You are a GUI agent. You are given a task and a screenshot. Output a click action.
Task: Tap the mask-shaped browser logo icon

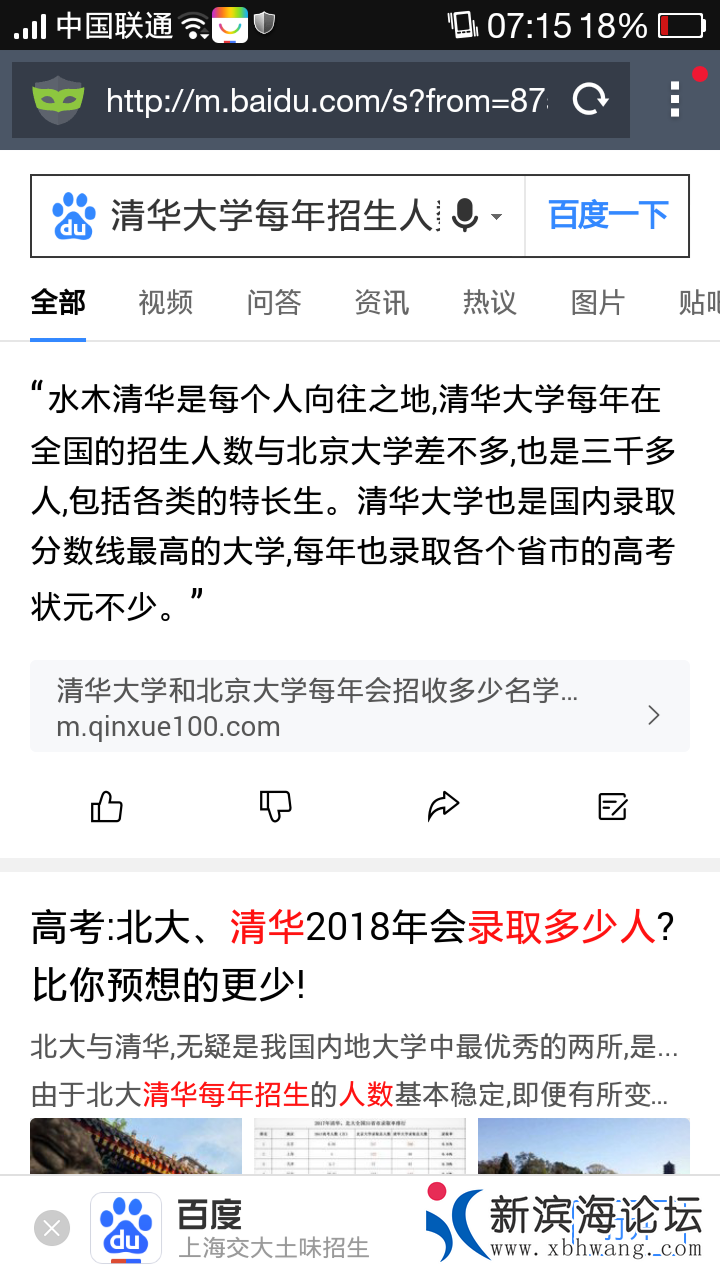(59, 99)
